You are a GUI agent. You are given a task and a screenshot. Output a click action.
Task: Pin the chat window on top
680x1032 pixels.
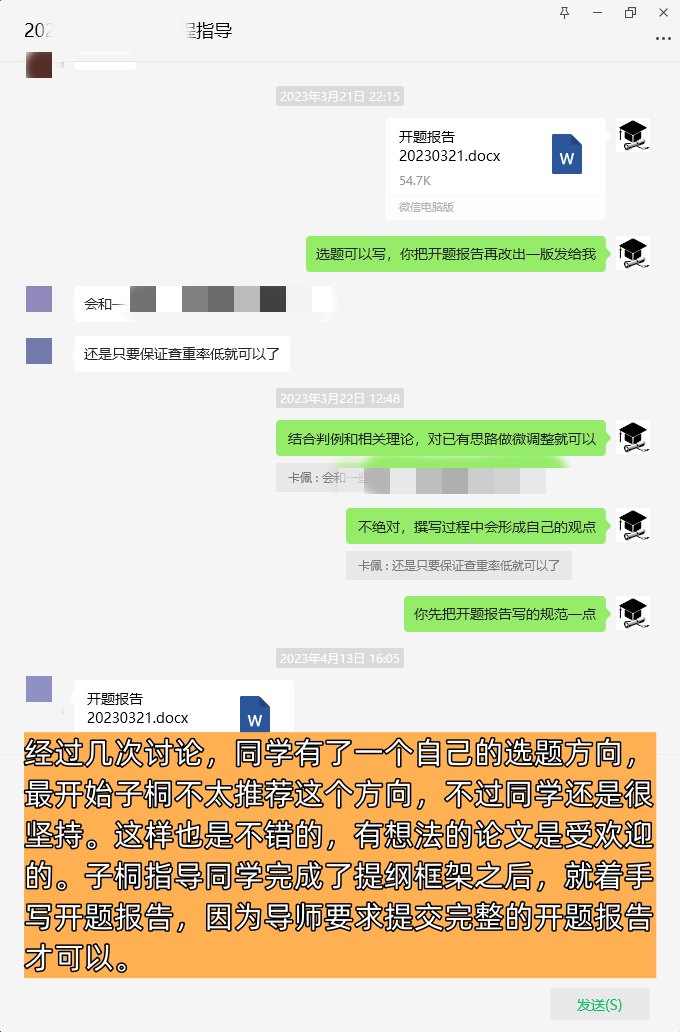pyautogui.click(x=564, y=12)
